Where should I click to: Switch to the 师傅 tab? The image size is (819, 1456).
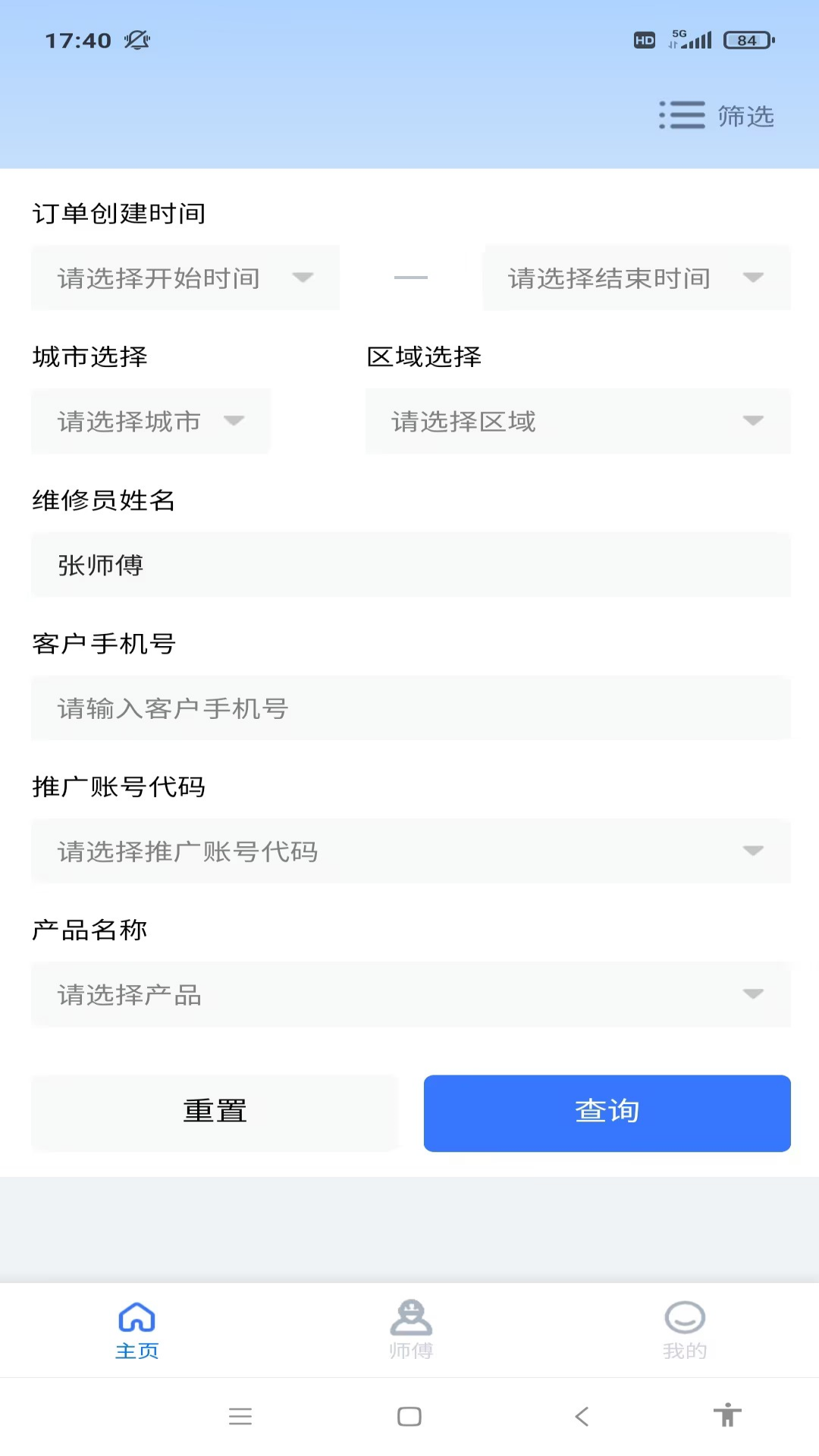tap(410, 1330)
